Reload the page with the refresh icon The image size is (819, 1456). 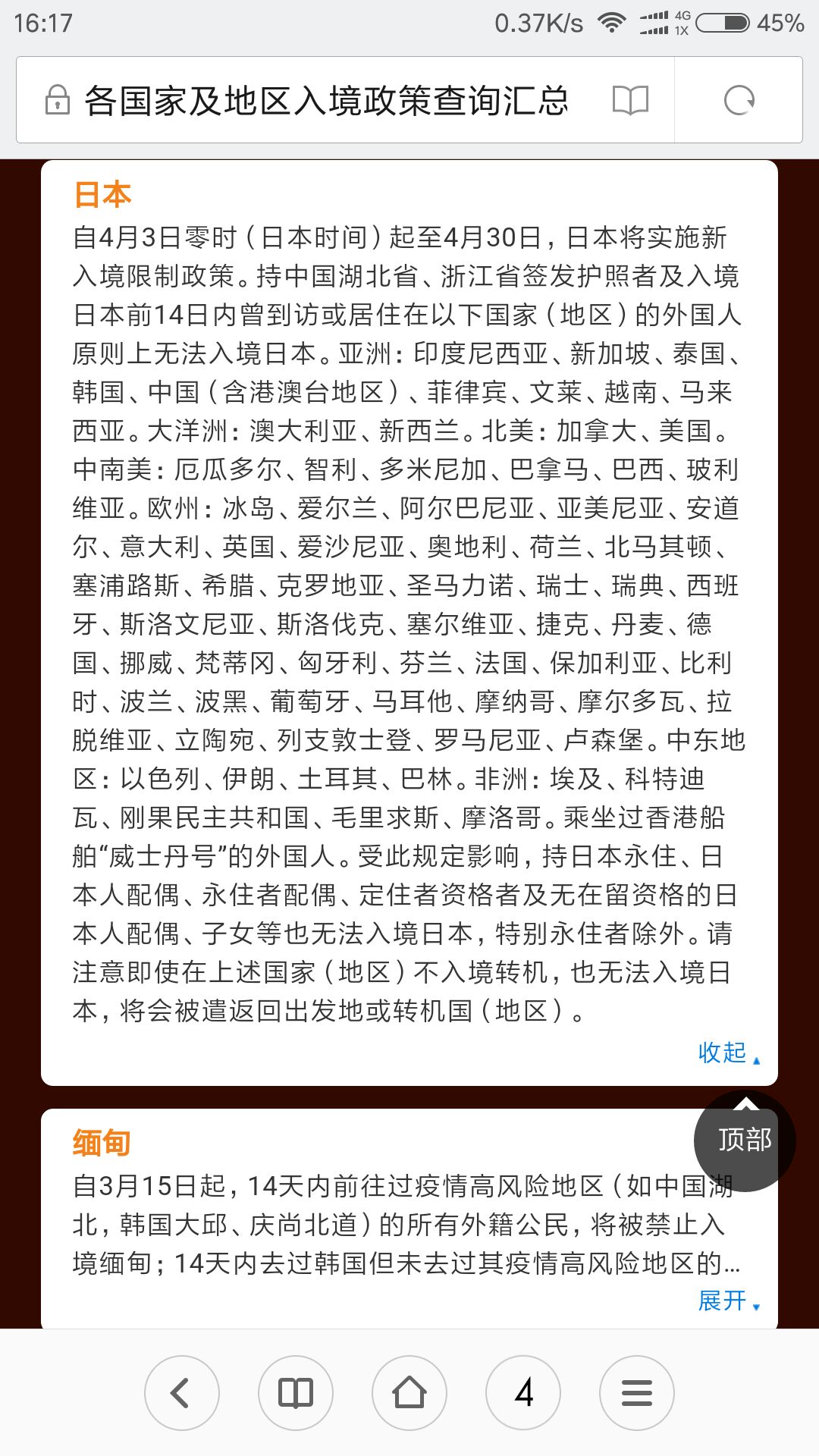[739, 100]
